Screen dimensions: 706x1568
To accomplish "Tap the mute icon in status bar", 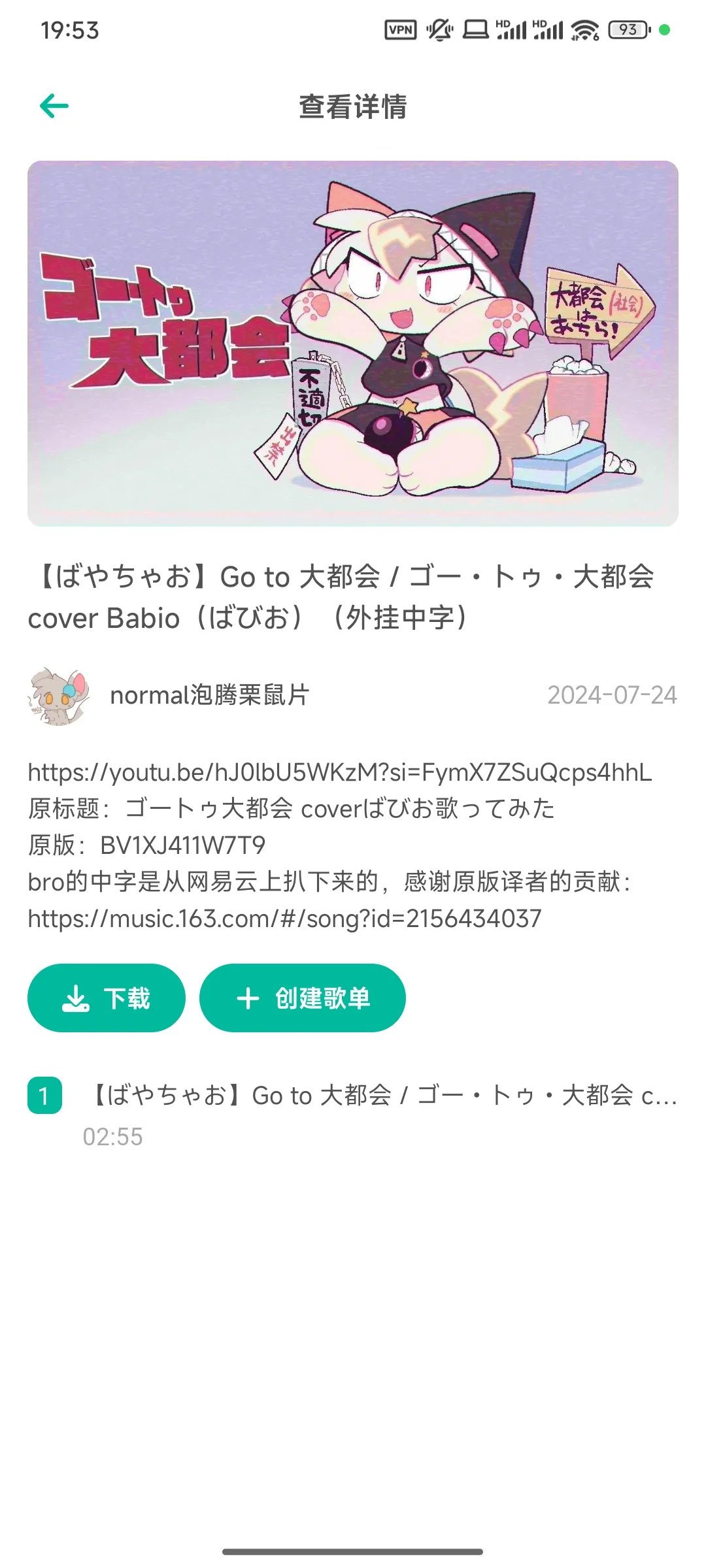I will click(440, 29).
